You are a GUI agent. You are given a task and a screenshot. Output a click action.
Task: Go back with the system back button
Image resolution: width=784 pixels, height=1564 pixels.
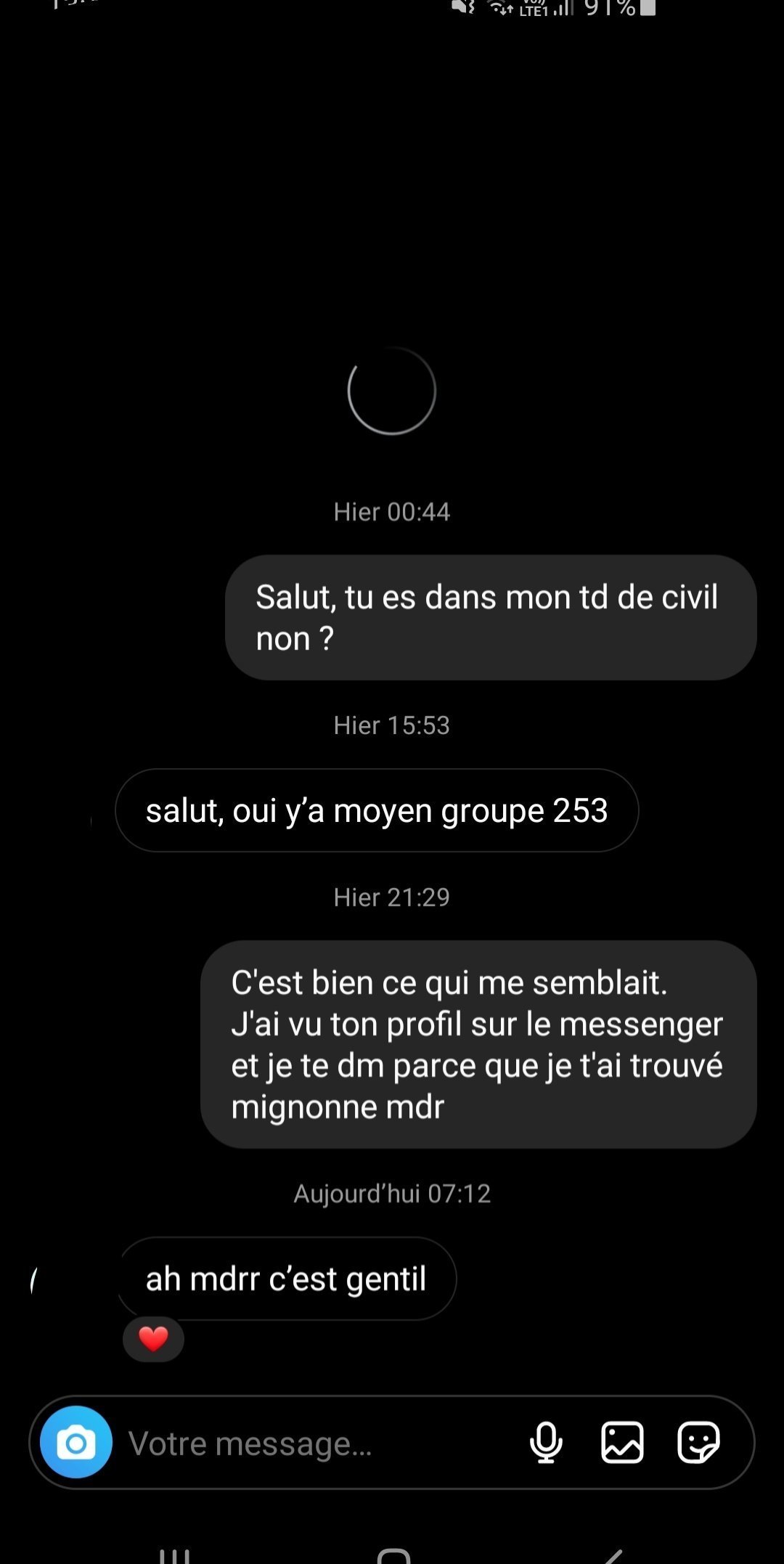click(613, 1555)
